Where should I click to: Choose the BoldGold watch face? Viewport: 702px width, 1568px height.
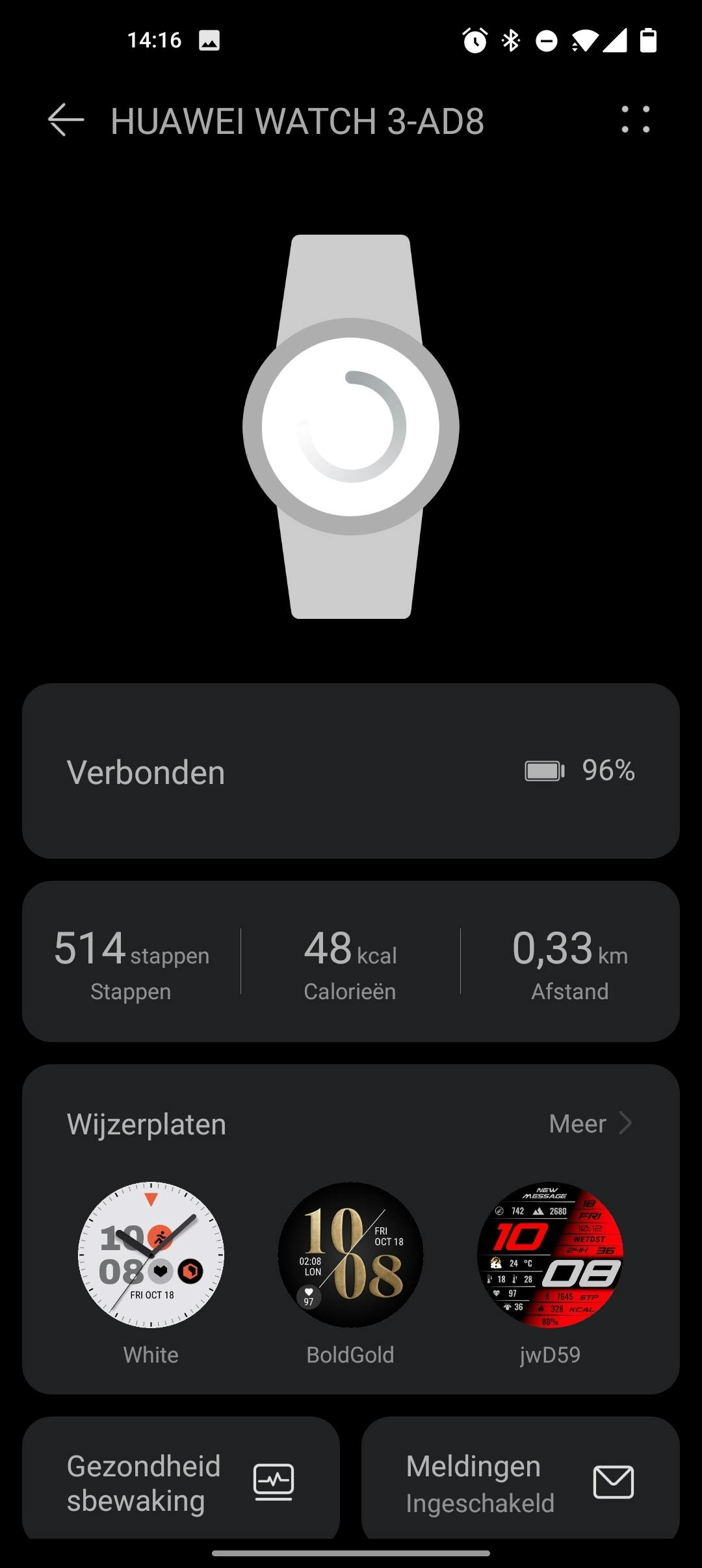(x=350, y=1255)
